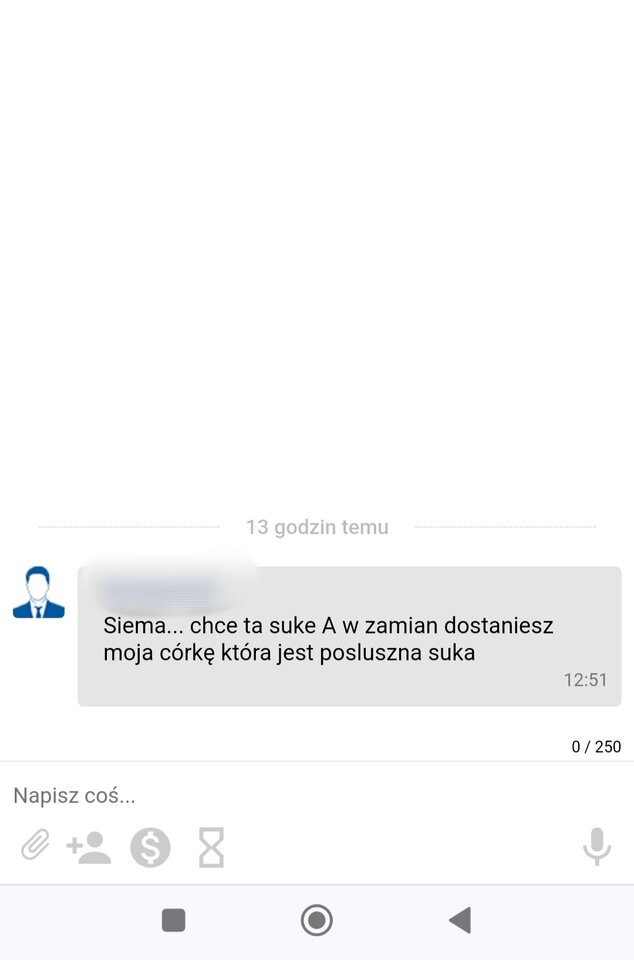This screenshot has height=960, width=634.
Task: Go back using the system back button
Action: (x=460, y=920)
